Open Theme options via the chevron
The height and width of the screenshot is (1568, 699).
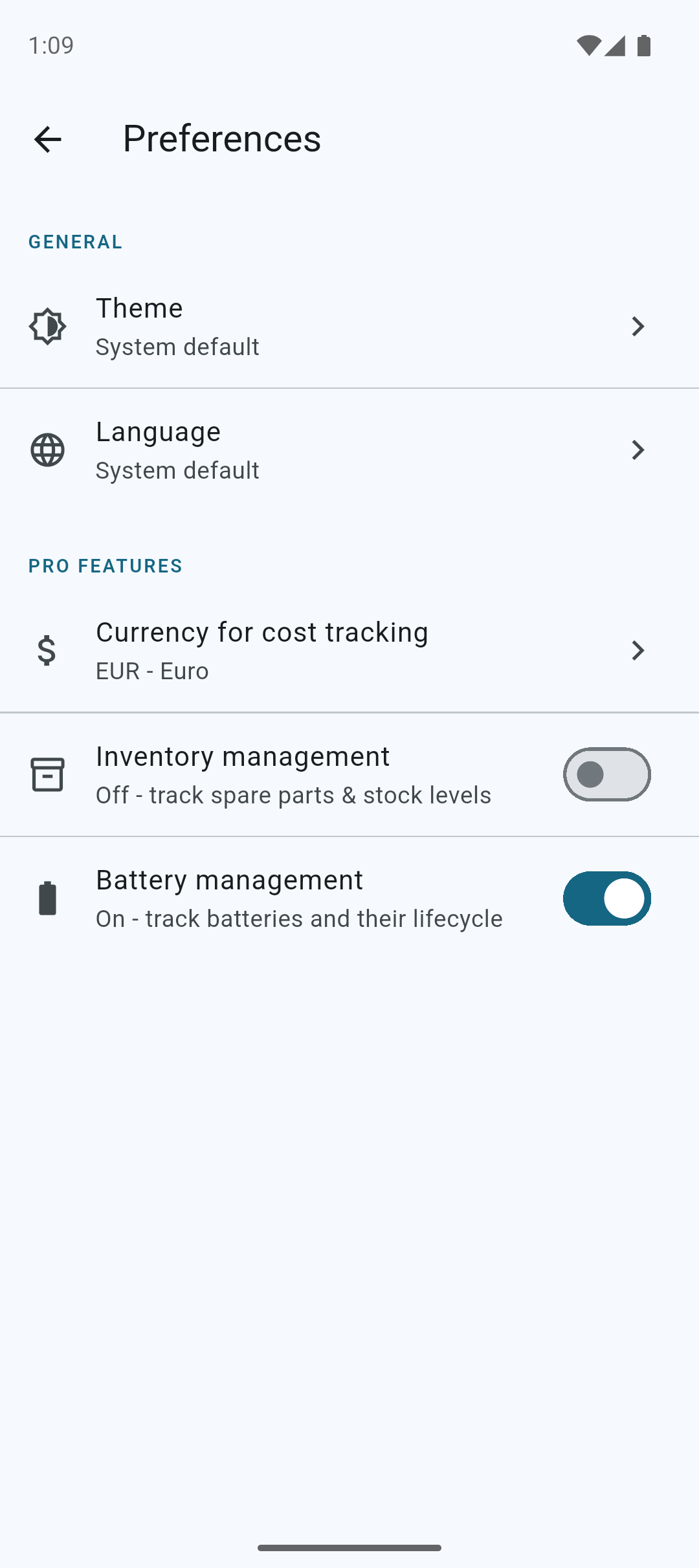(638, 327)
